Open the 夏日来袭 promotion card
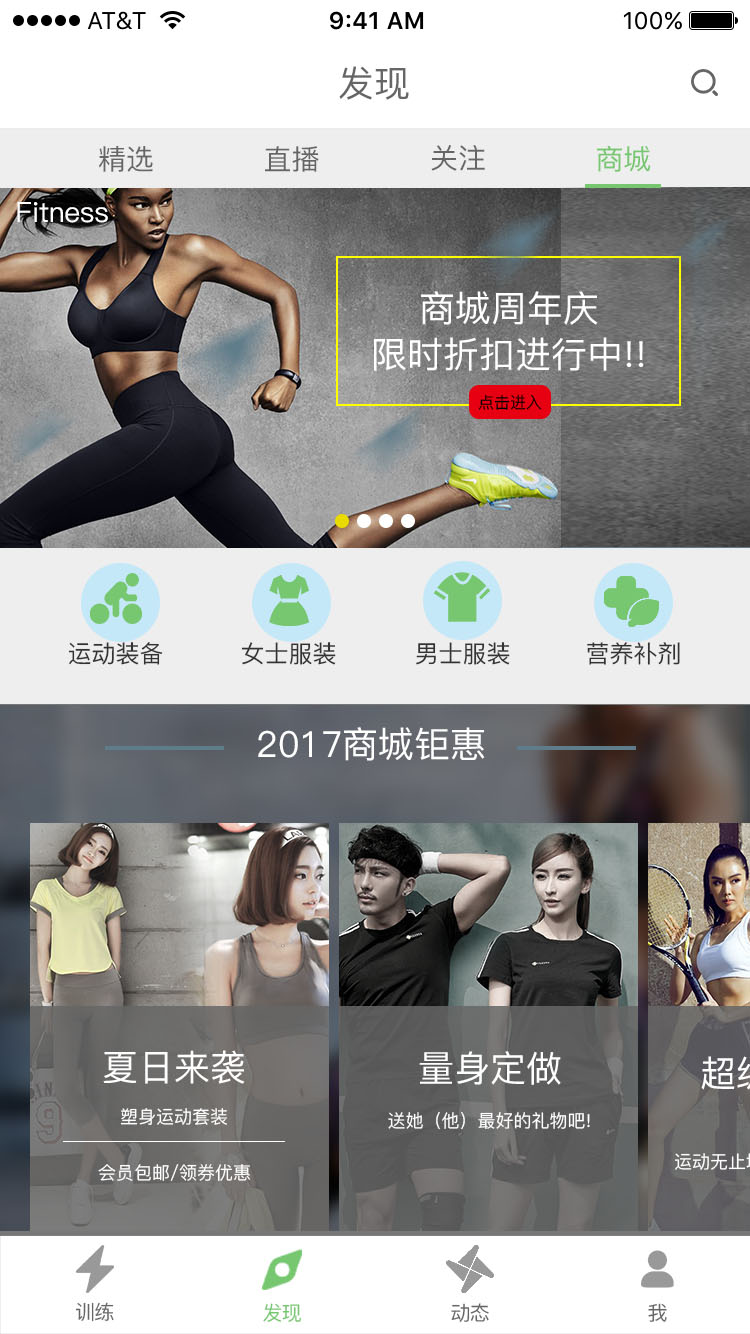This screenshot has height=1334, width=750. pyautogui.click(x=179, y=1026)
